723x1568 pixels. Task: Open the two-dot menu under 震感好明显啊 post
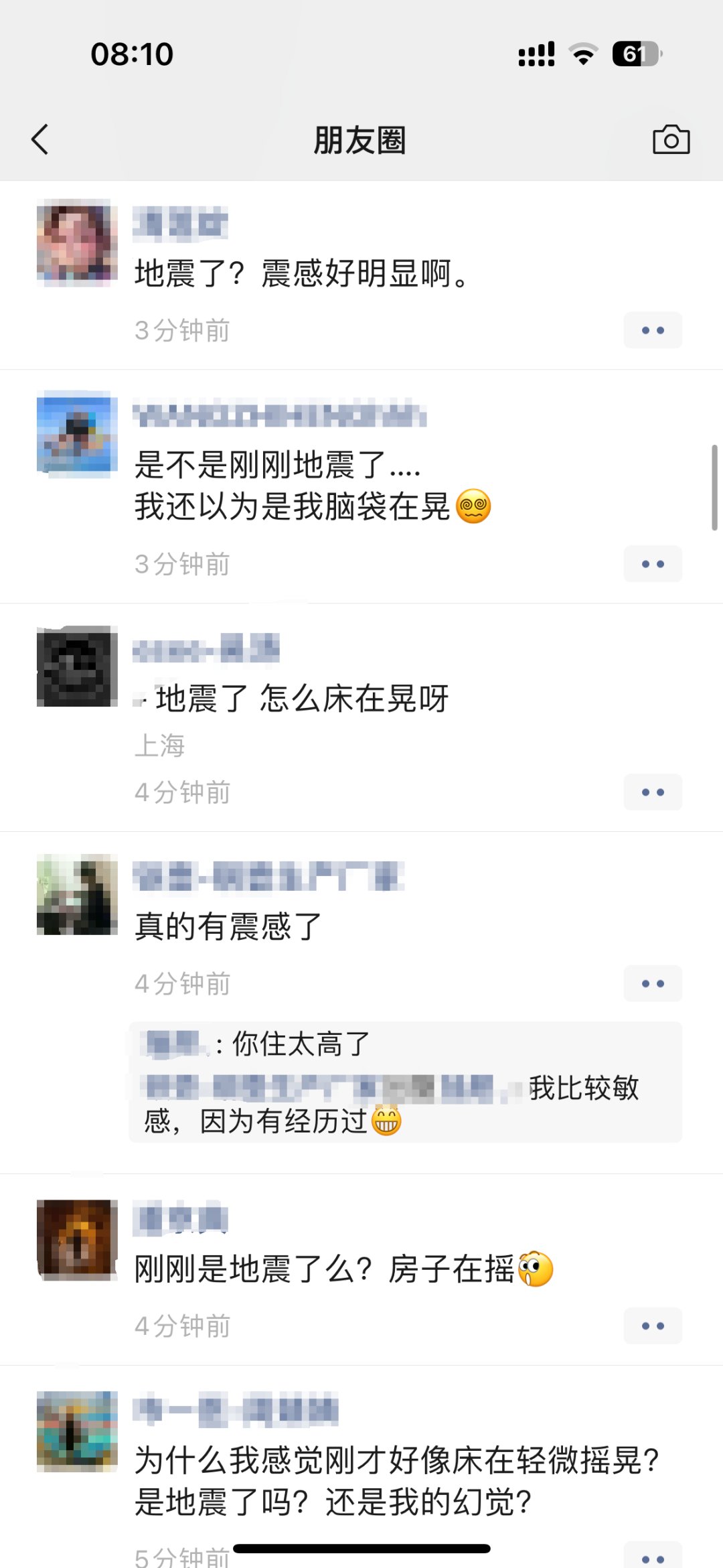tap(653, 330)
